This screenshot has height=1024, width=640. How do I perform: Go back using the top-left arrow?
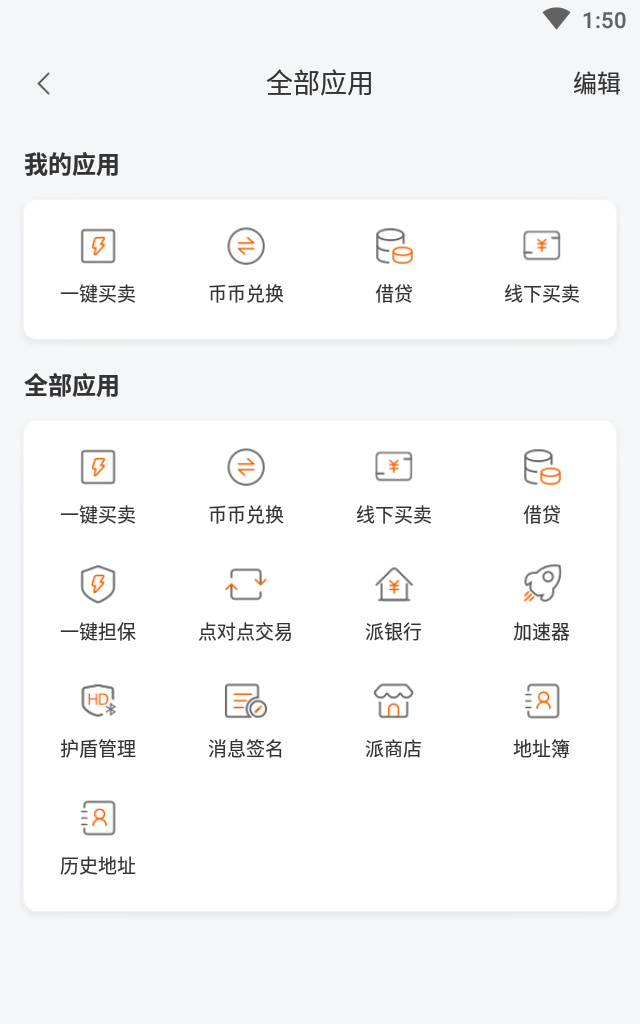tap(44, 83)
